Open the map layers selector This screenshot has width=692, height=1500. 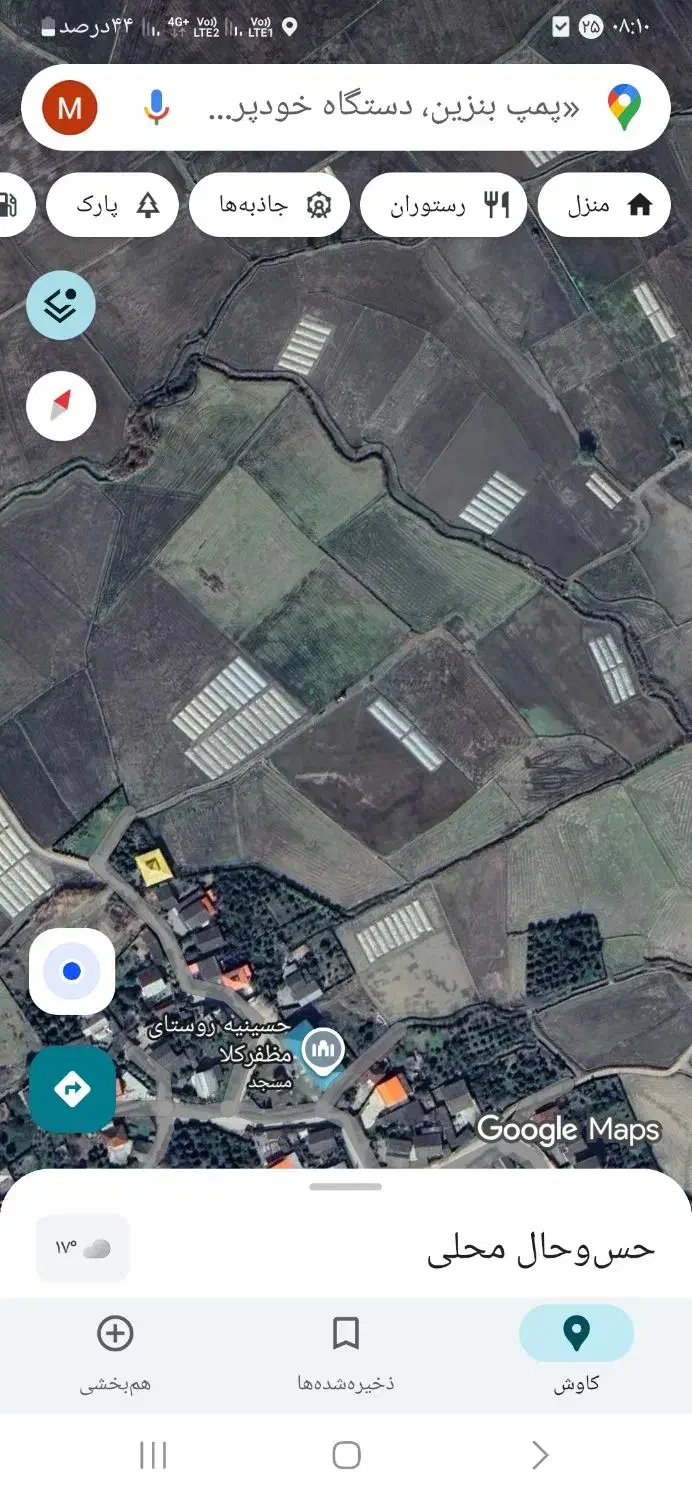61,305
